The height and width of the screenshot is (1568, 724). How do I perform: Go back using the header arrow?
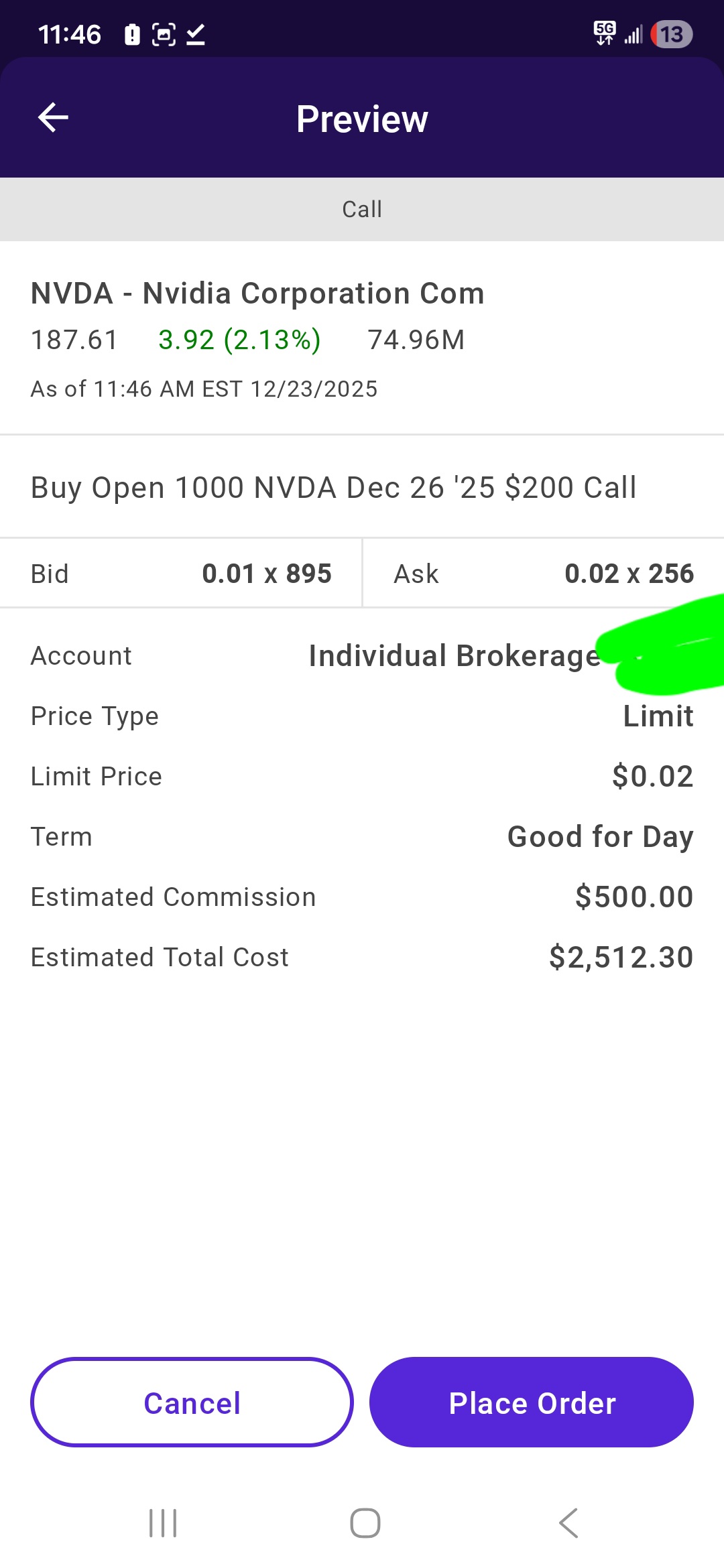[54, 118]
